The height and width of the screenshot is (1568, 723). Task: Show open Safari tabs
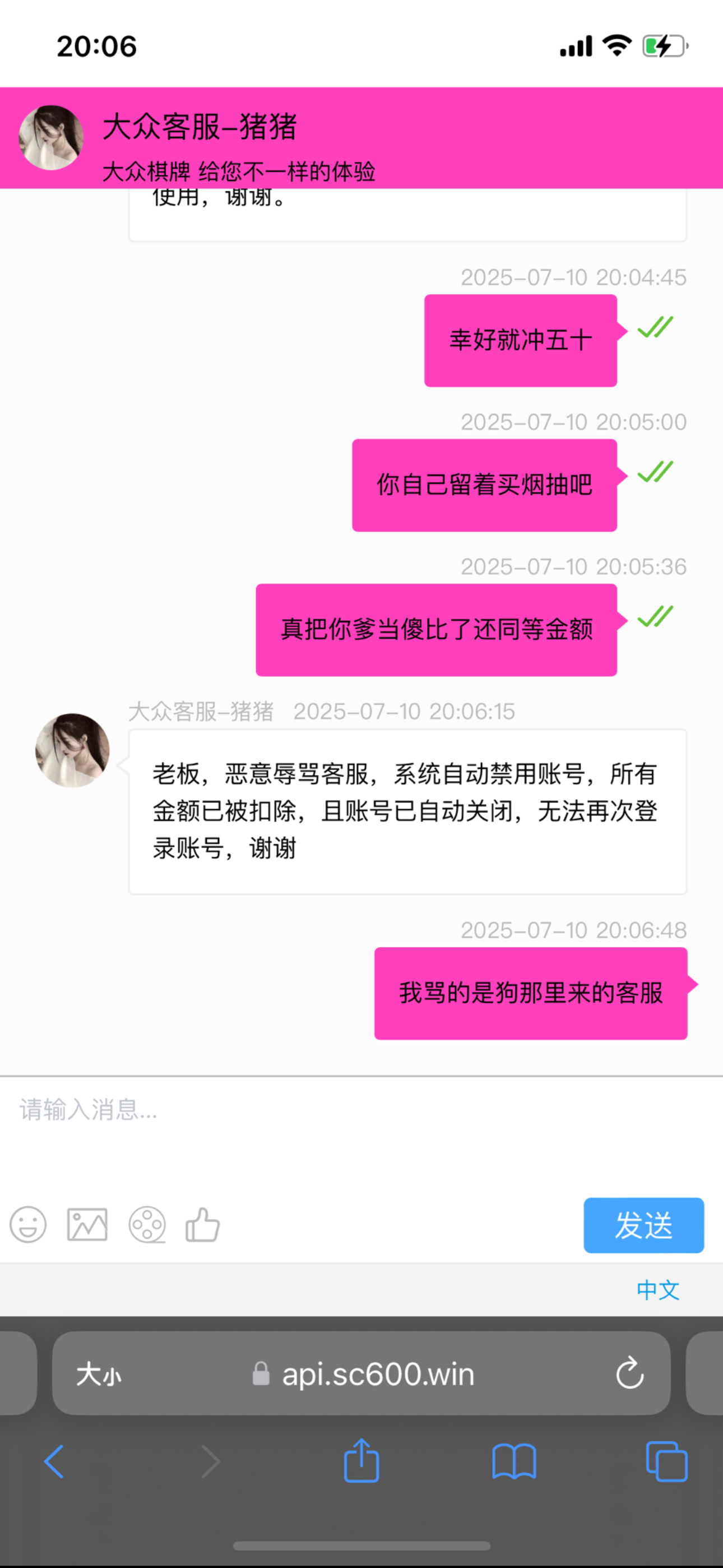(x=666, y=1461)
